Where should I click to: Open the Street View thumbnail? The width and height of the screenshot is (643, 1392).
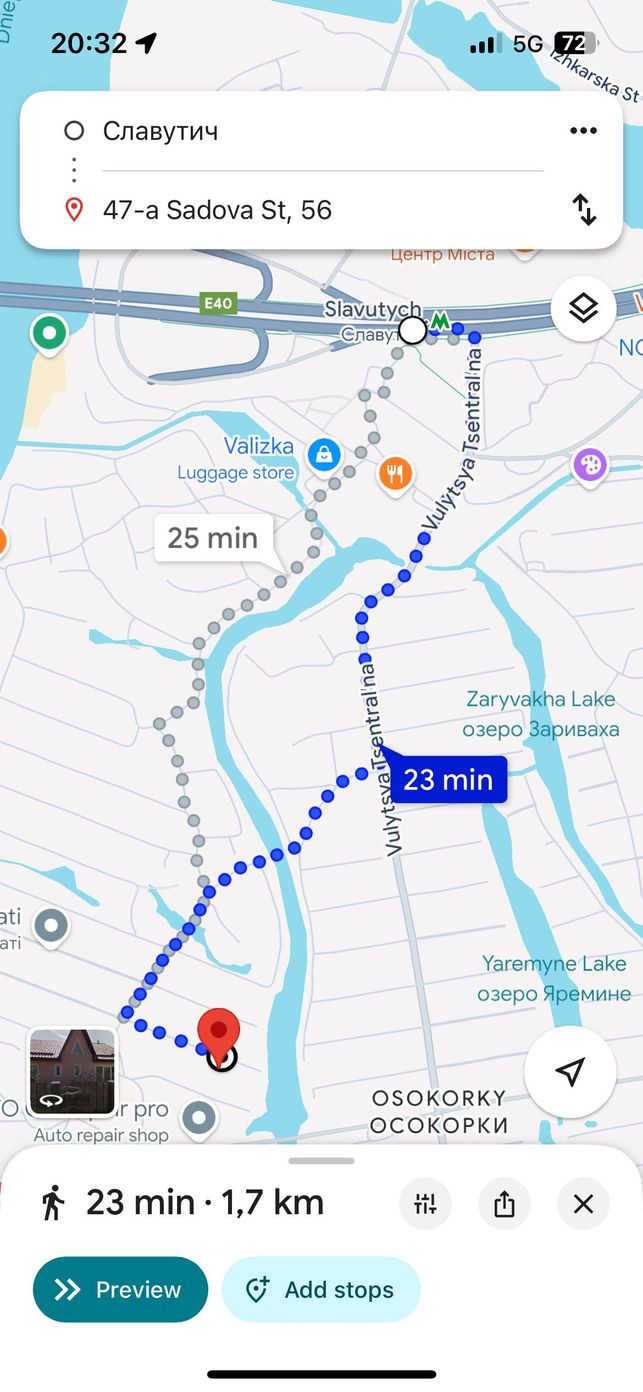pos(72,1072)
